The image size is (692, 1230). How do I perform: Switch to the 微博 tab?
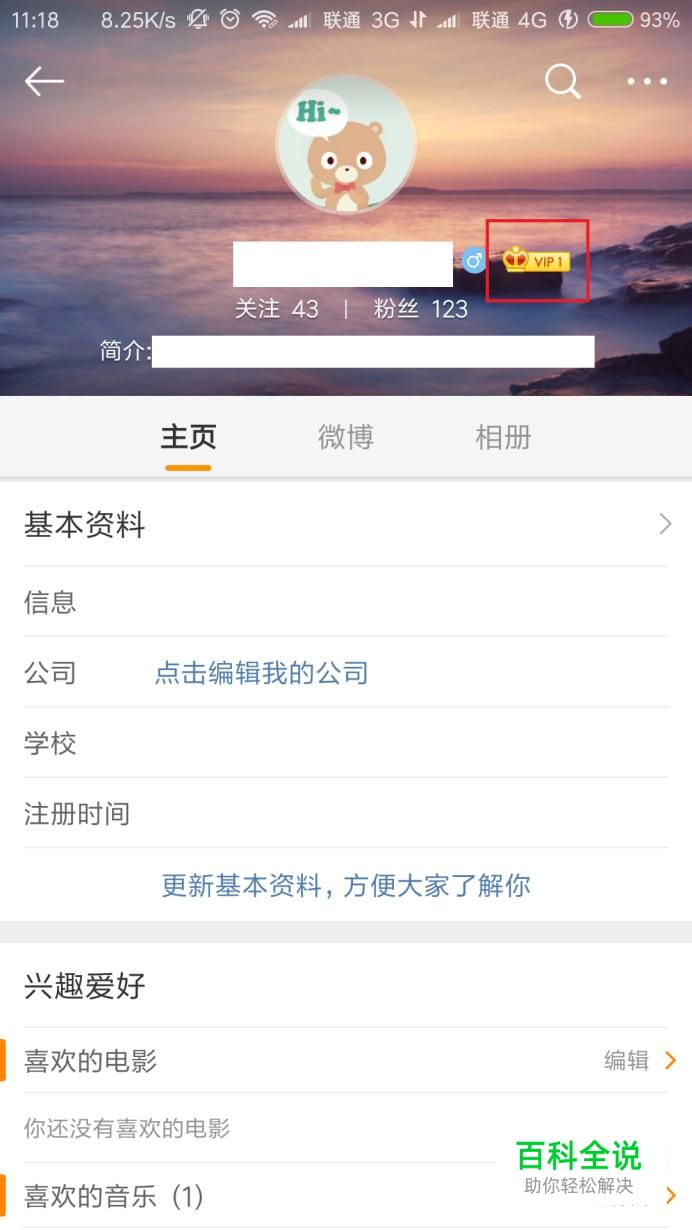tap(346, 437)
